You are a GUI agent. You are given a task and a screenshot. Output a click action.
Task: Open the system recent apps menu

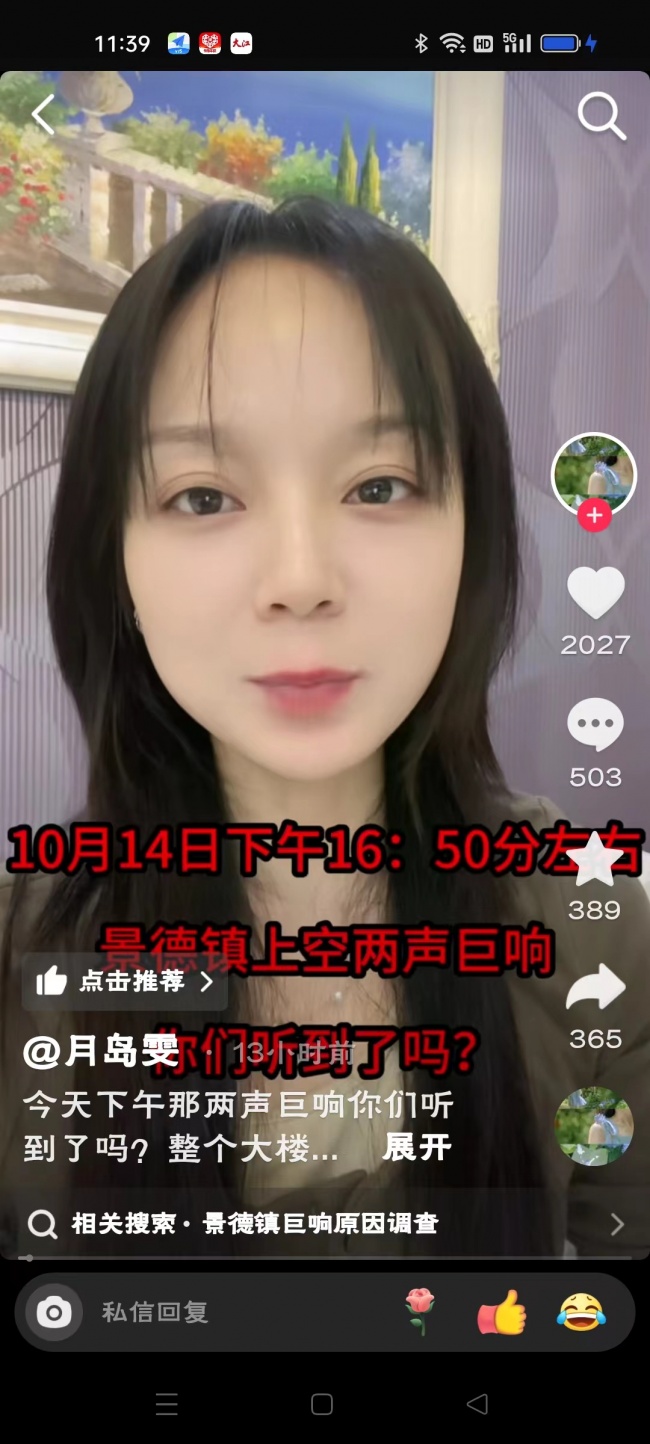[167, 1404]
